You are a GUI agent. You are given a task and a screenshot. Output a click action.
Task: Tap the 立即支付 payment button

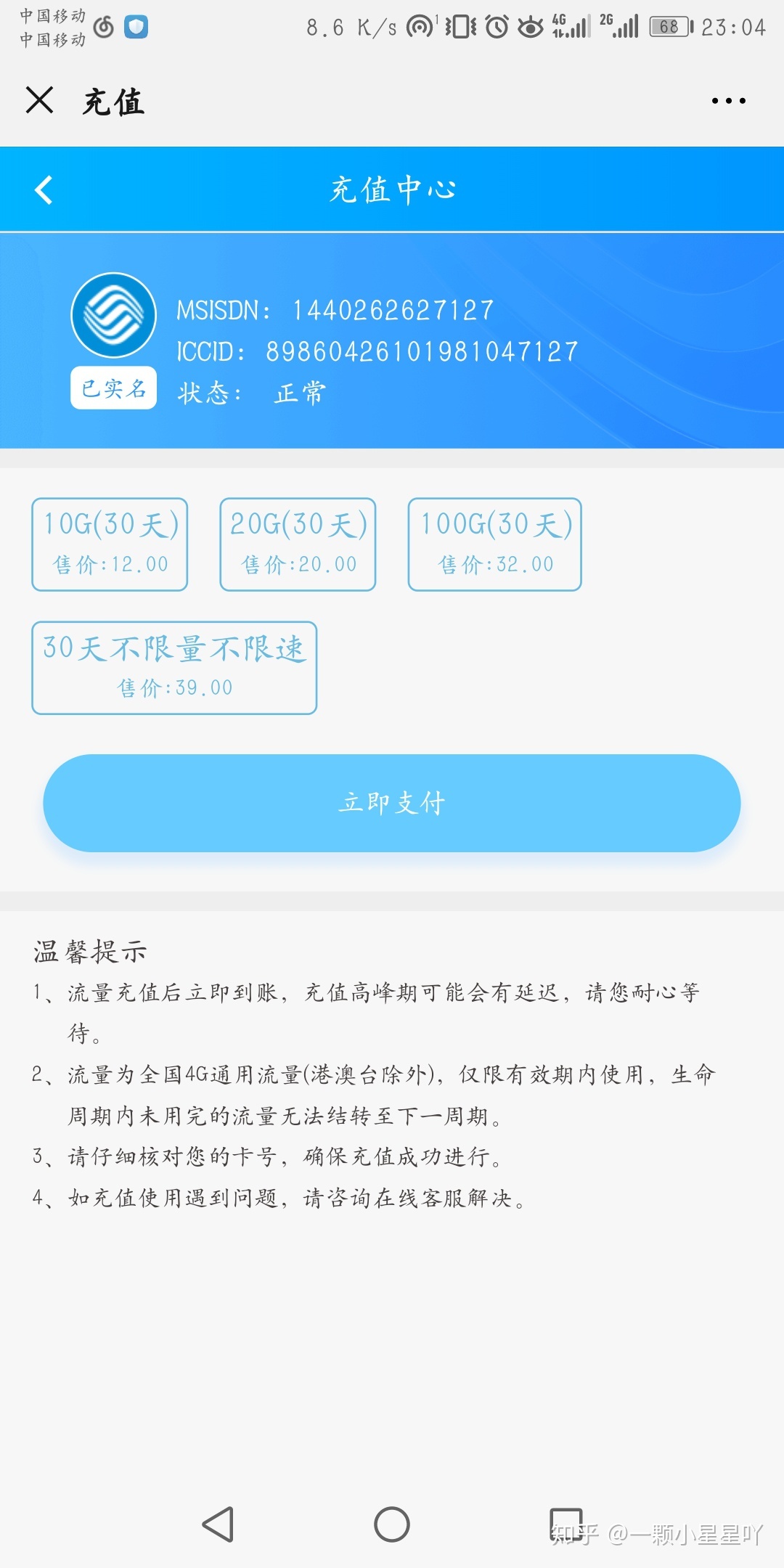coord(392,802)
